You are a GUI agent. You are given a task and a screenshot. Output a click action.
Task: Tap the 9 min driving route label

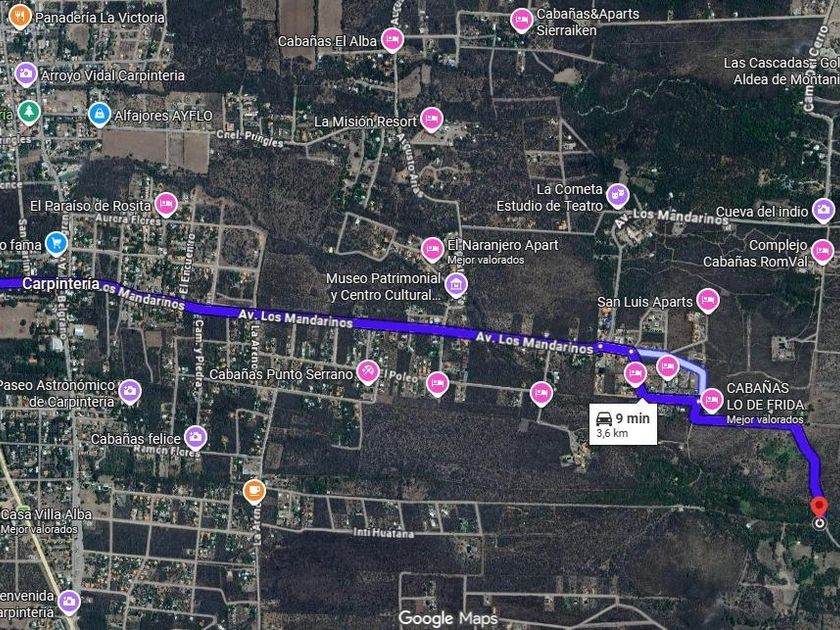[x=623, y=424]
